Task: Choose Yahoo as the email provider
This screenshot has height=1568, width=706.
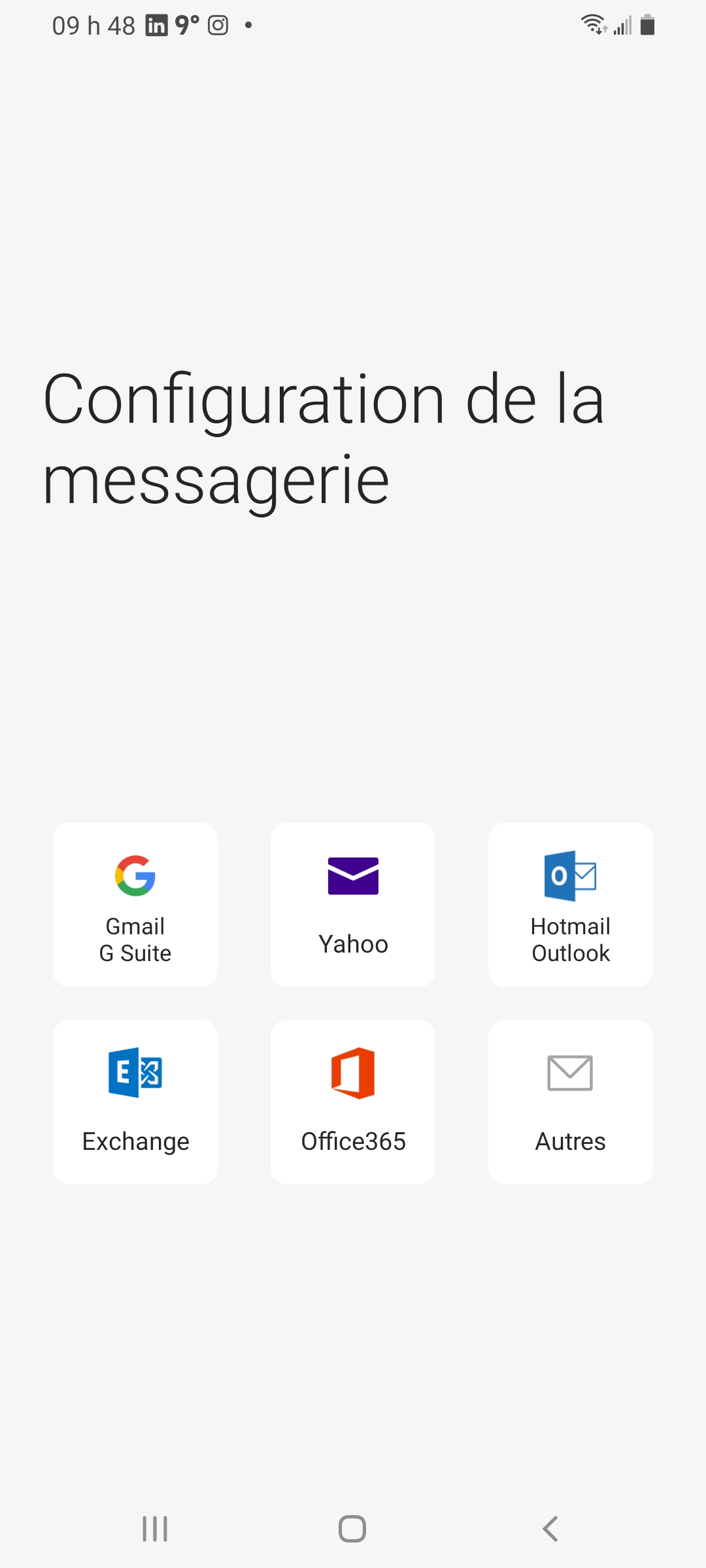Action: coord(353,905)
